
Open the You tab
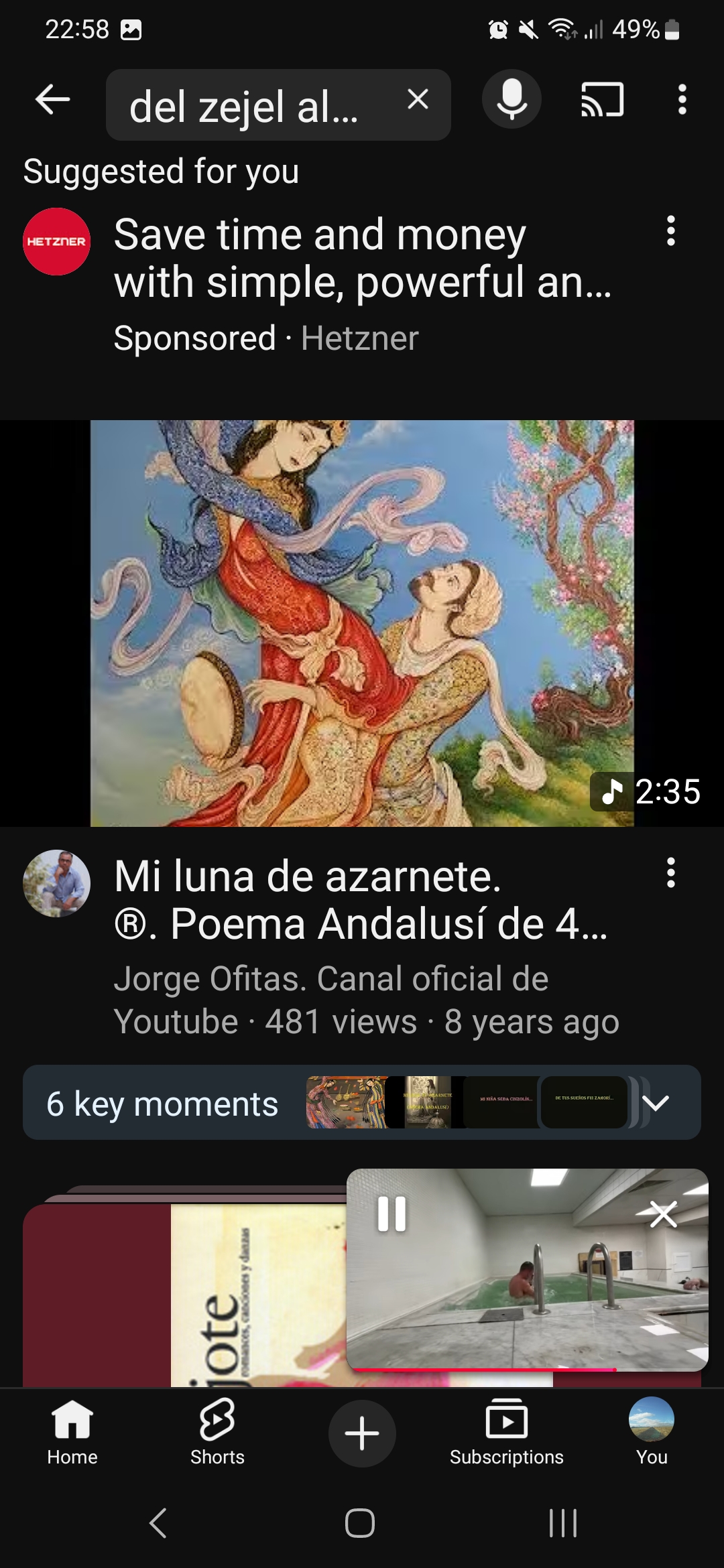point(651,1433)
